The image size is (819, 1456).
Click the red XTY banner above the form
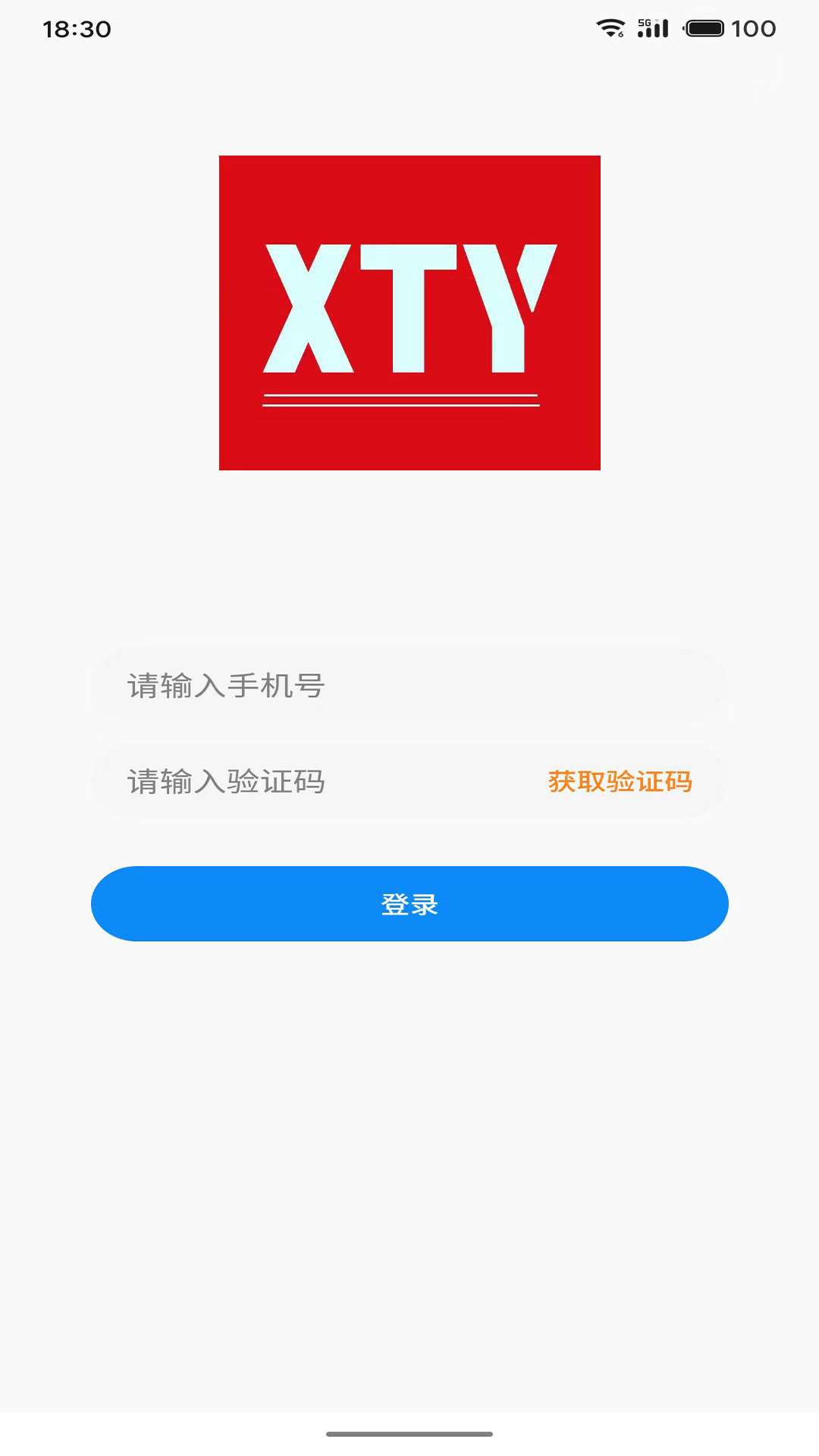[x=409, y=312]
